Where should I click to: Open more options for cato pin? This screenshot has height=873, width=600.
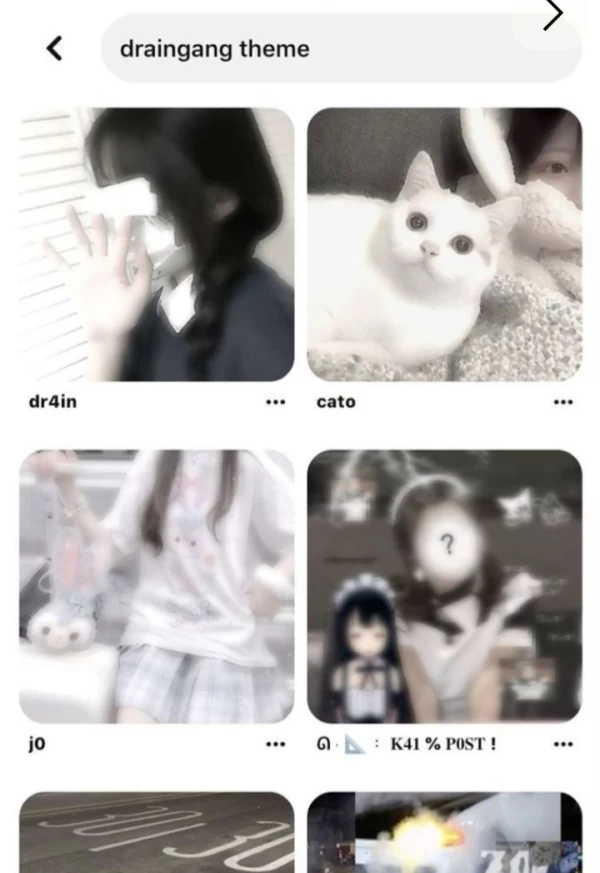563,402
